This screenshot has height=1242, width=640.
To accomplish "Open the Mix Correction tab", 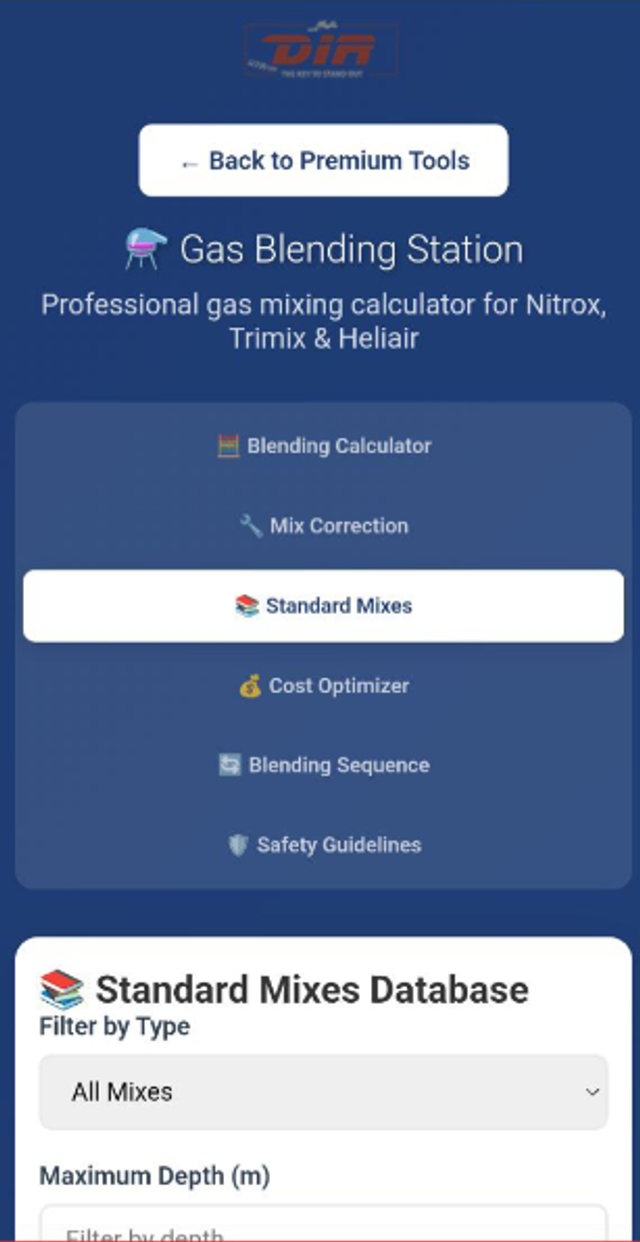I will [323, 526].
